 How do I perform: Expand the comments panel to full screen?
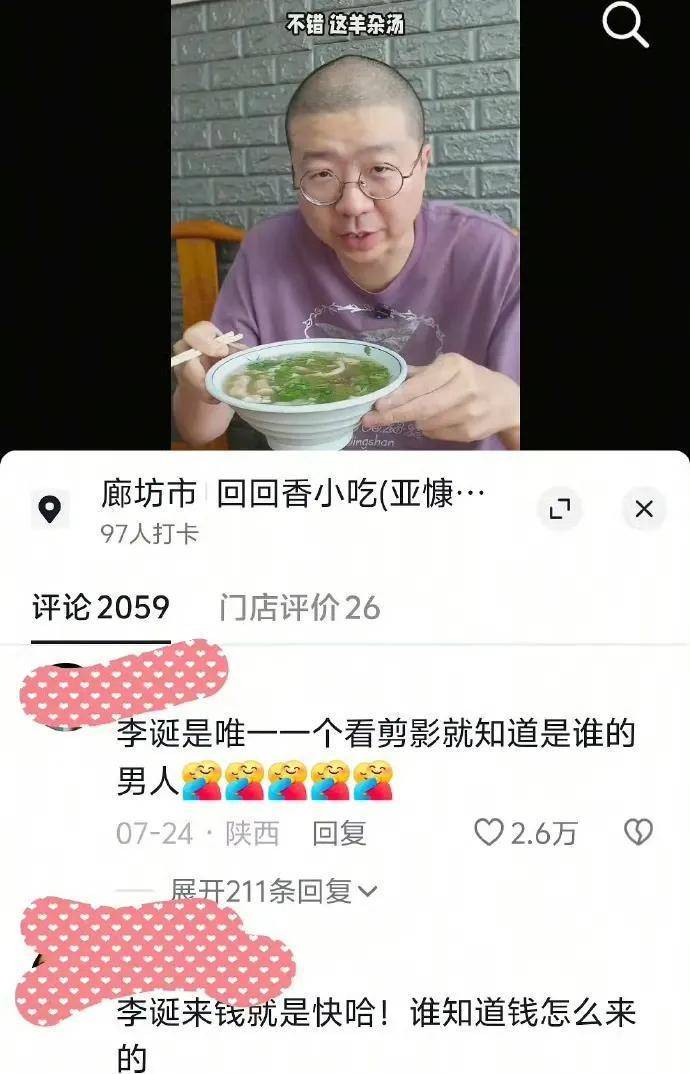coord(560,509)
